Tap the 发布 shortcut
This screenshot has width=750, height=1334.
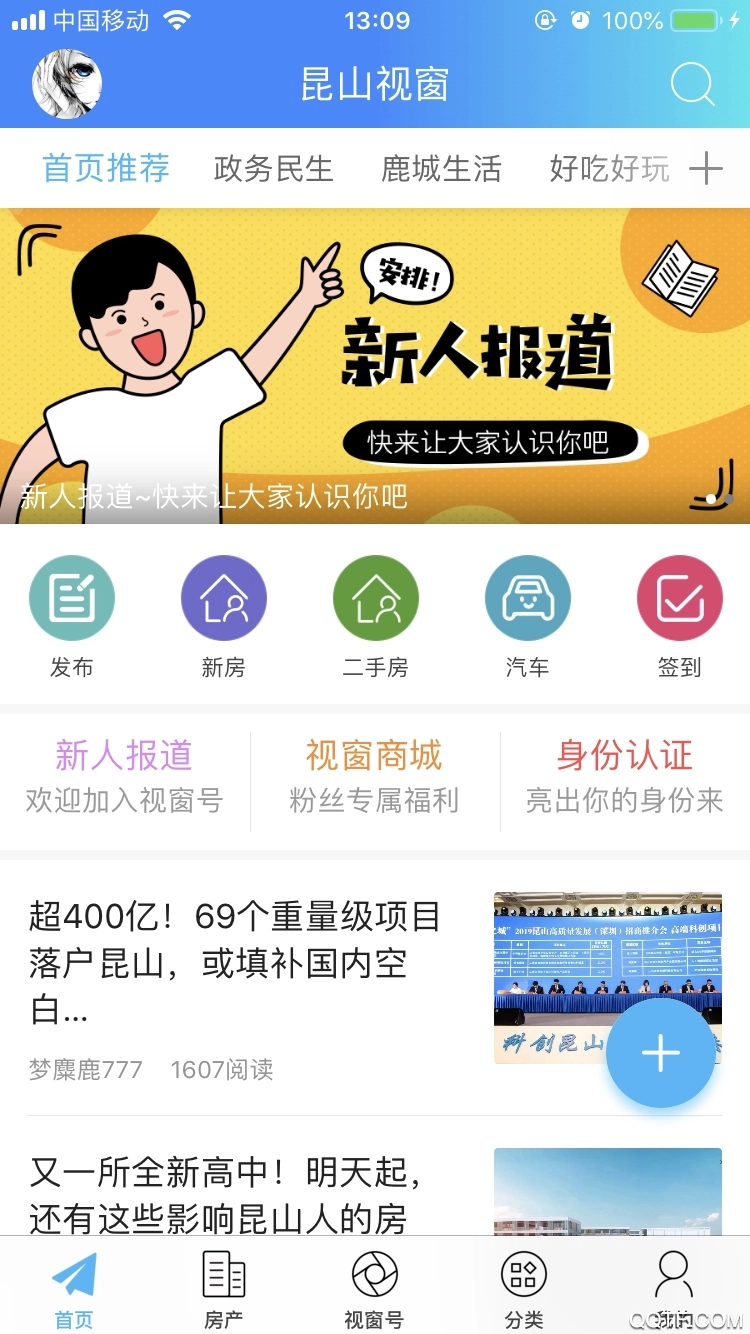pyautogui.click(x=72, y=615)
